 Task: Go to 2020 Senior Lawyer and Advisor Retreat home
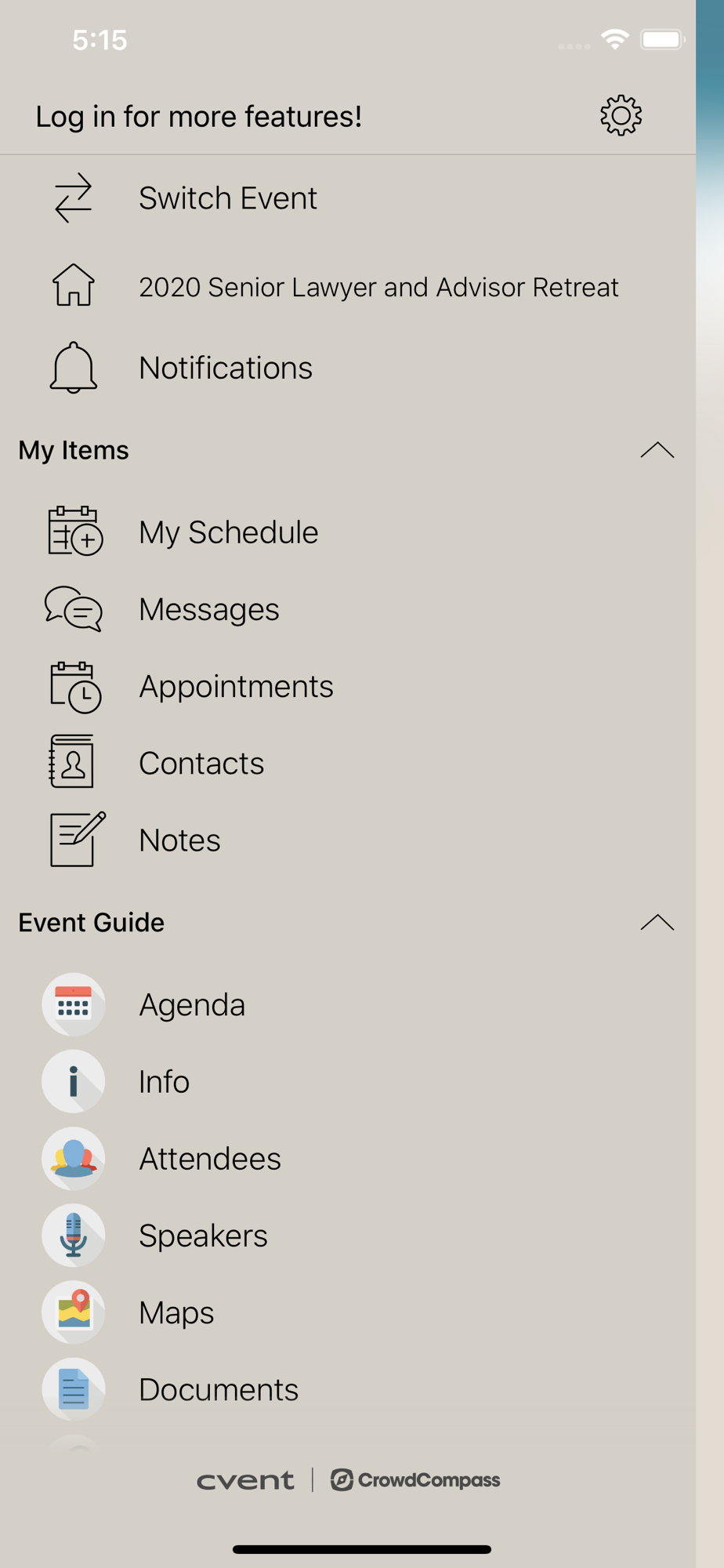point(348,287)
